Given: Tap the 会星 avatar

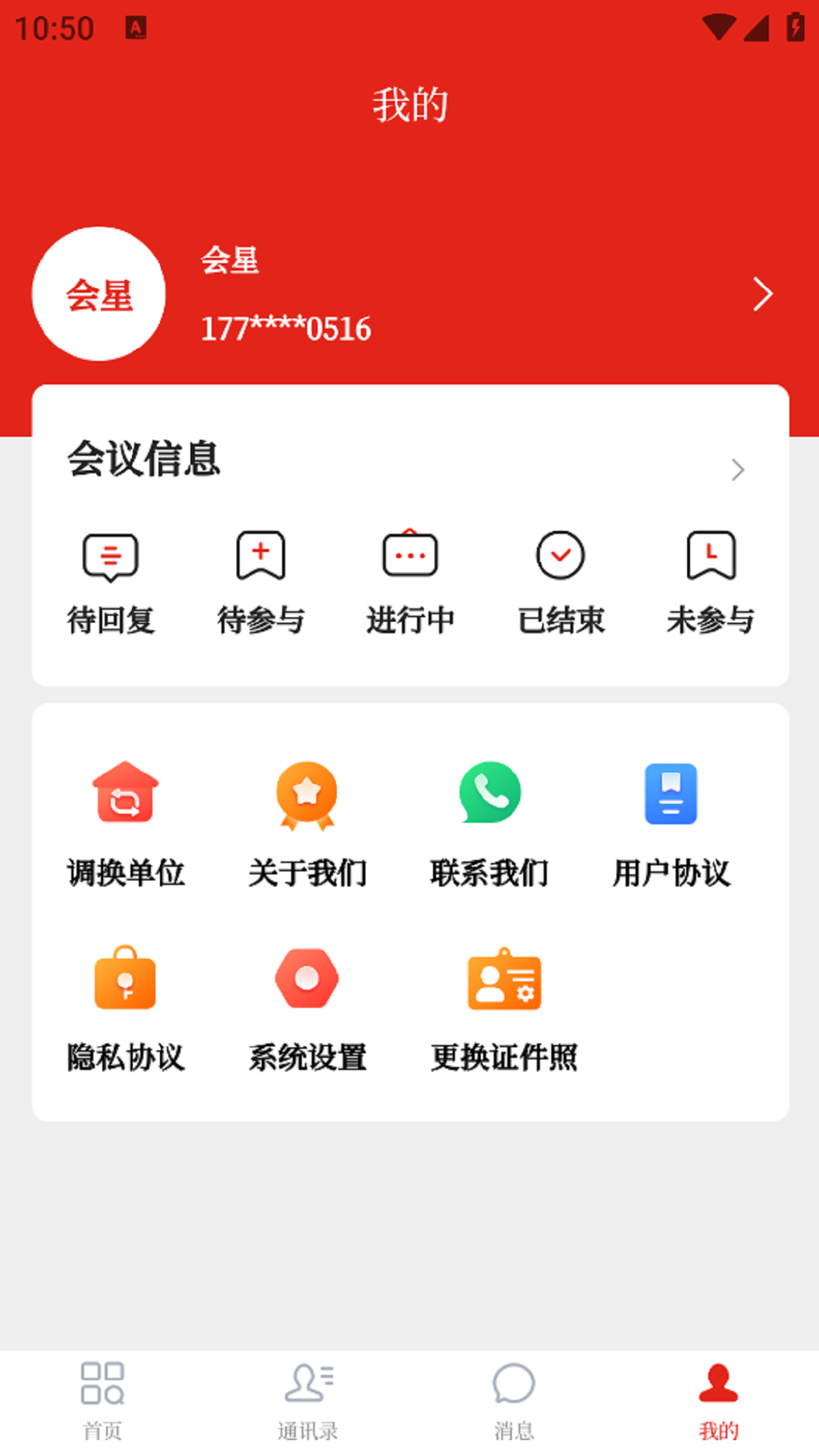Looking at the screenshot, I should coord(99,294).
